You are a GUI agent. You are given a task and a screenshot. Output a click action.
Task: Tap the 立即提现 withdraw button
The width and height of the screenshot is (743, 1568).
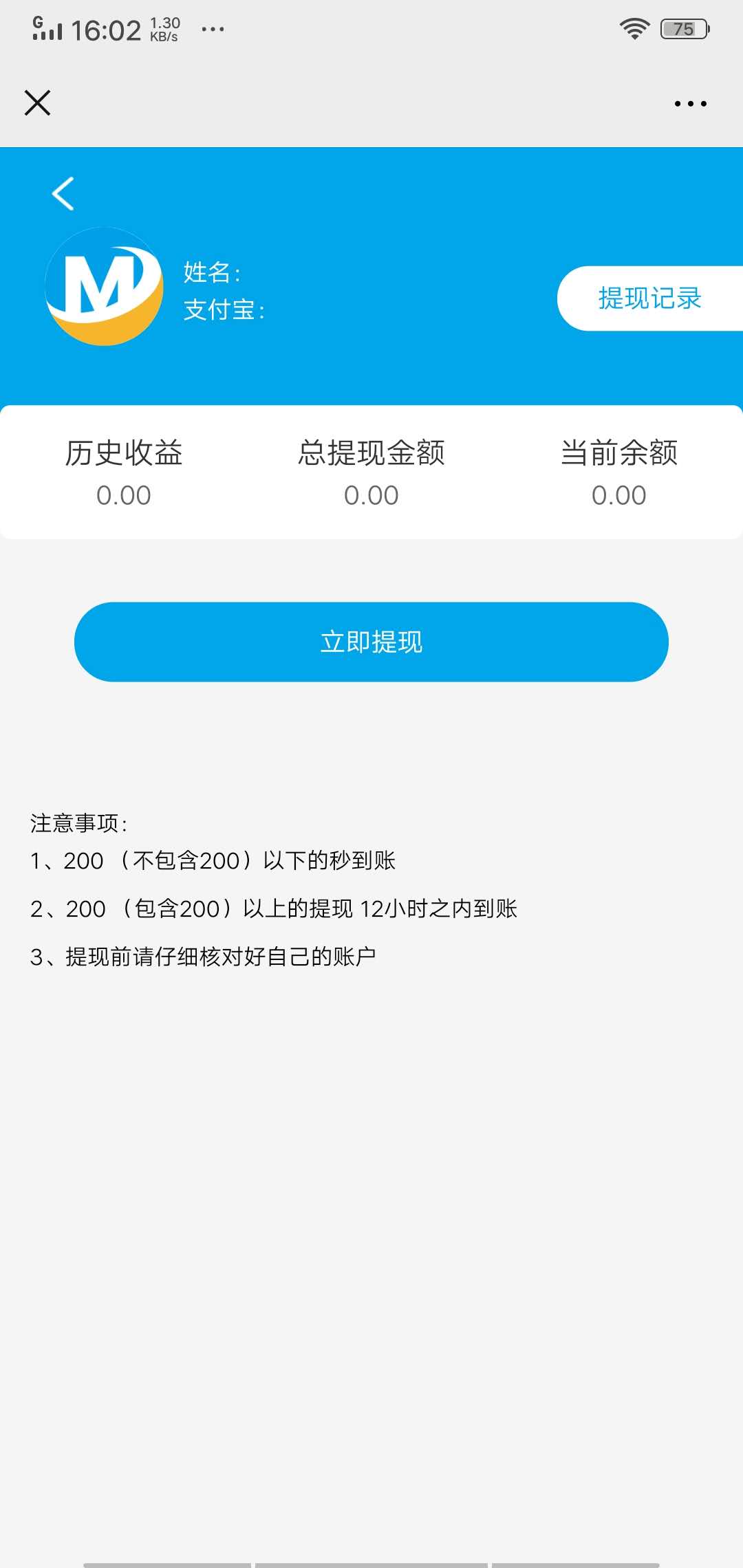coord(371,641)
